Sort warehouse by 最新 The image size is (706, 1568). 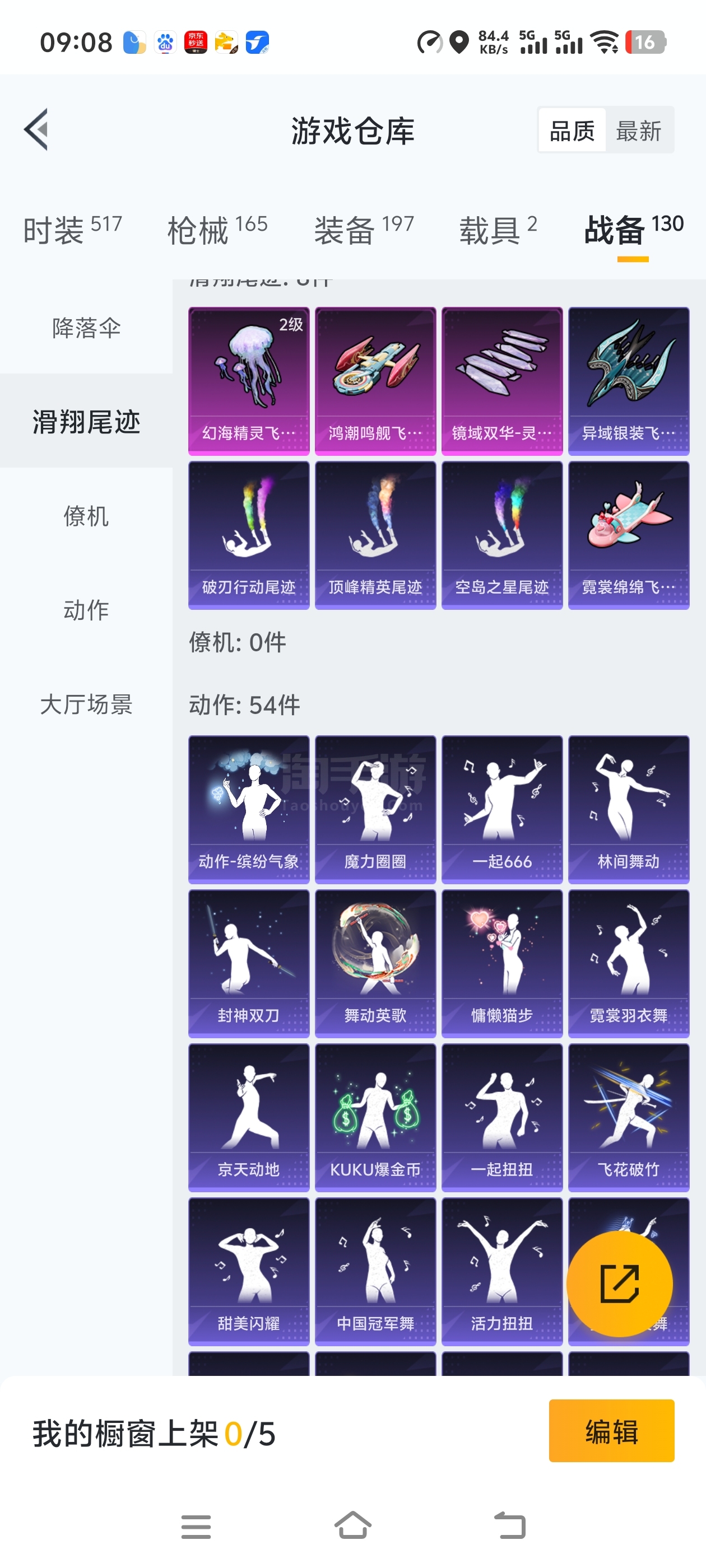point(638,130)
